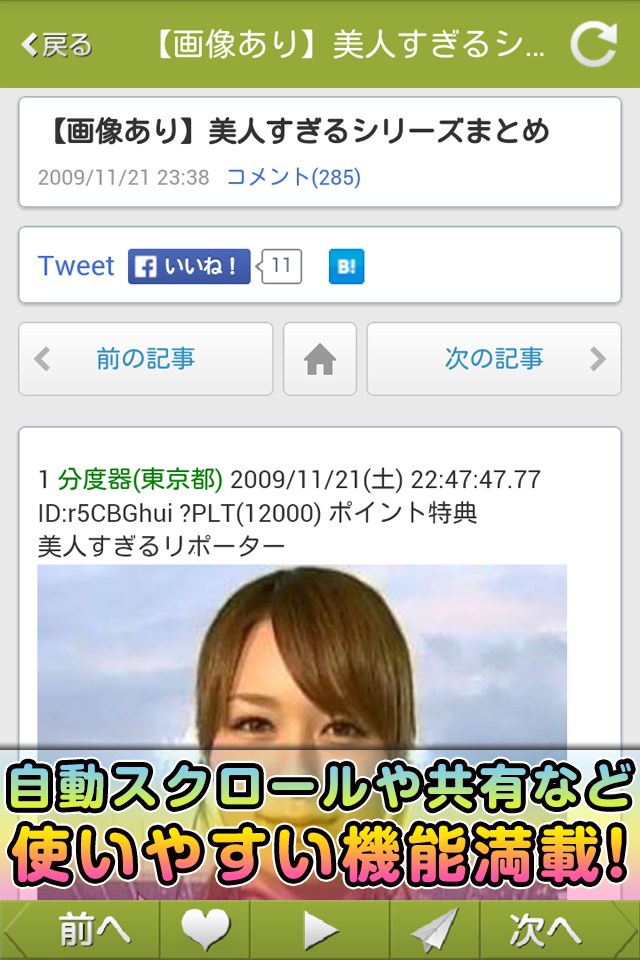
Task: Bookmark with the Hatena B! button
Action: pos(346,266)
